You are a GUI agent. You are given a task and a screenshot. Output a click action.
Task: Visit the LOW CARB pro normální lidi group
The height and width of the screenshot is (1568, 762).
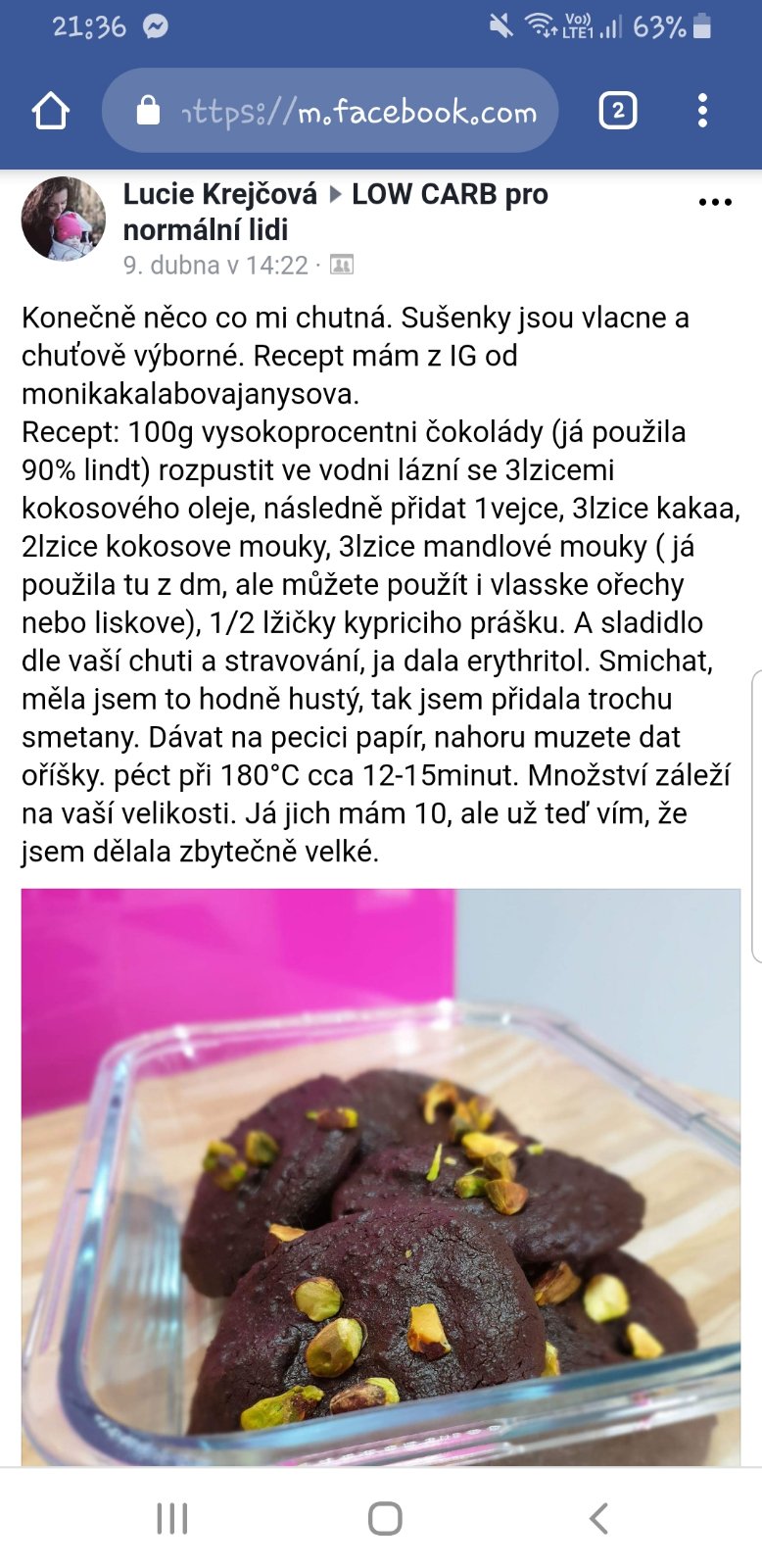pyautogui.click(x=449, y=194)
